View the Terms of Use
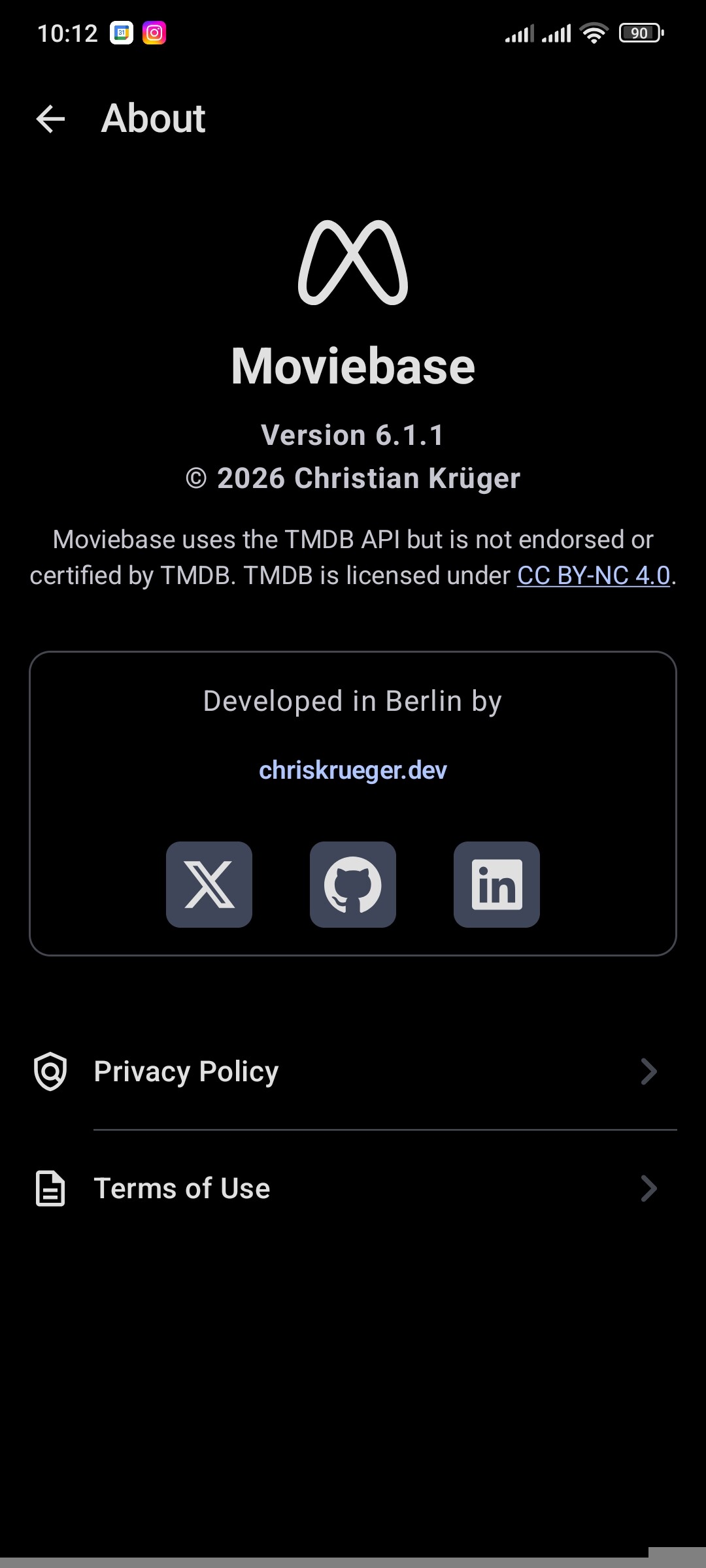This screenshot has height=1568, width=706. 353,1188
